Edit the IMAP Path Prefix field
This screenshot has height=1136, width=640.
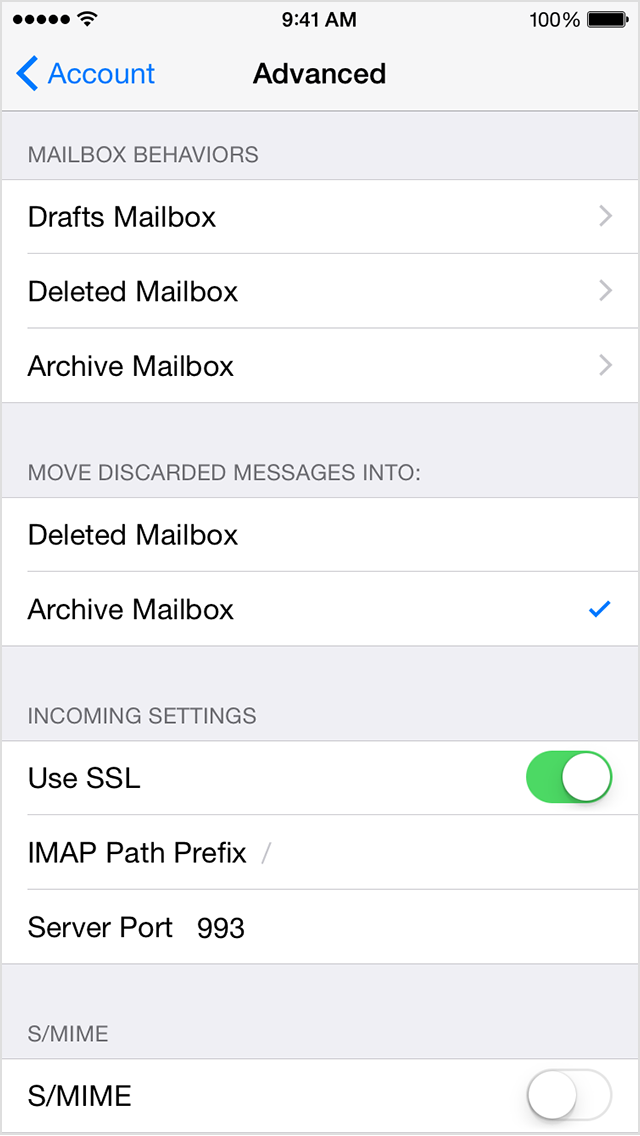pyautogui.click(x=320, y=853)
